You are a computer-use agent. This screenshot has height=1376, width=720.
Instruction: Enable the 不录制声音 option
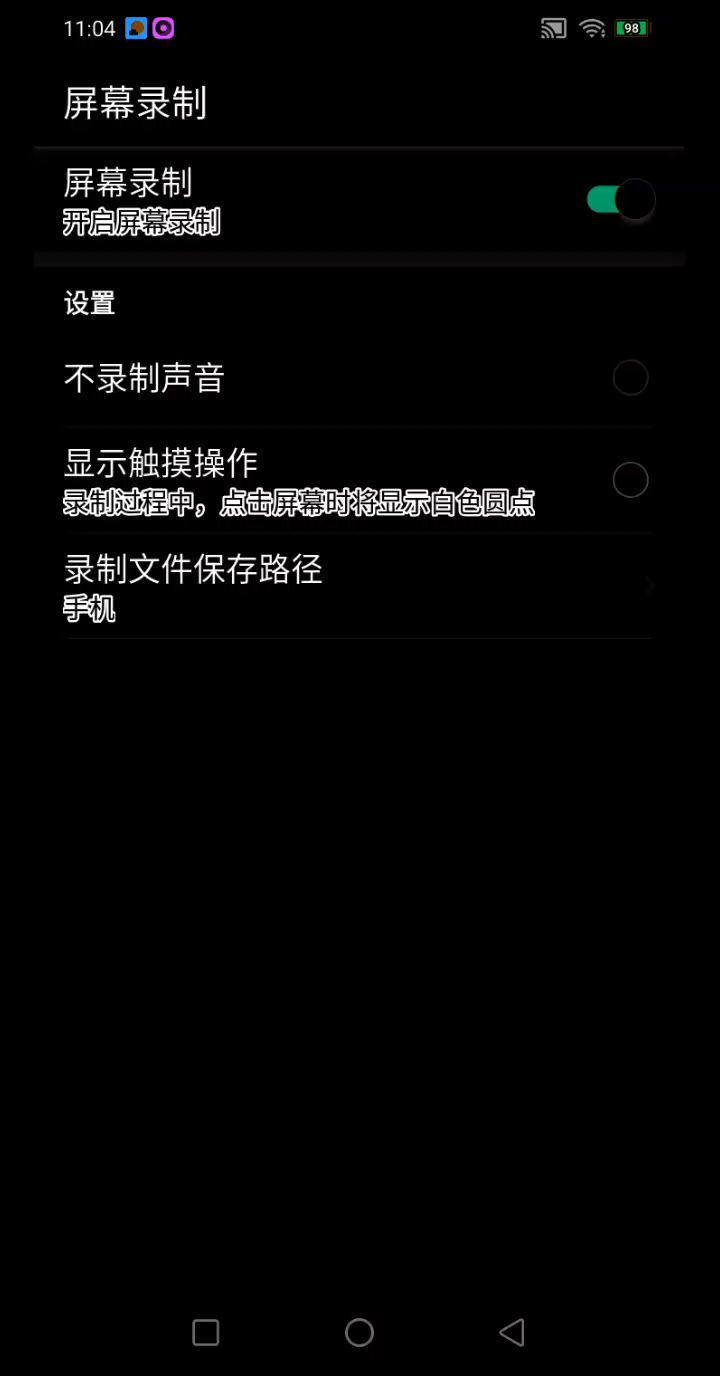click(x=630, y=378)
